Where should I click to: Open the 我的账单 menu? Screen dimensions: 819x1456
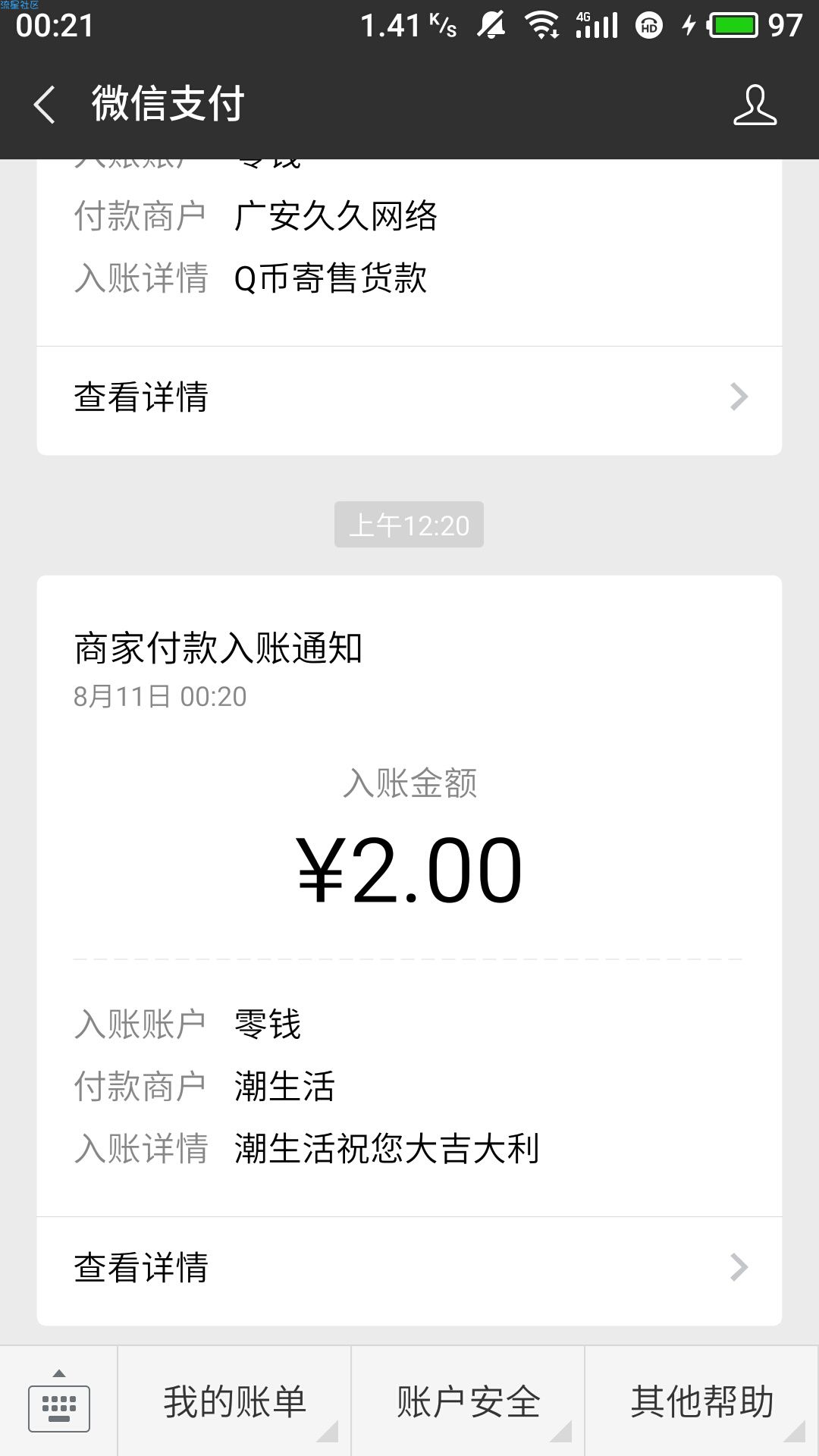(x=234, y=1401)
